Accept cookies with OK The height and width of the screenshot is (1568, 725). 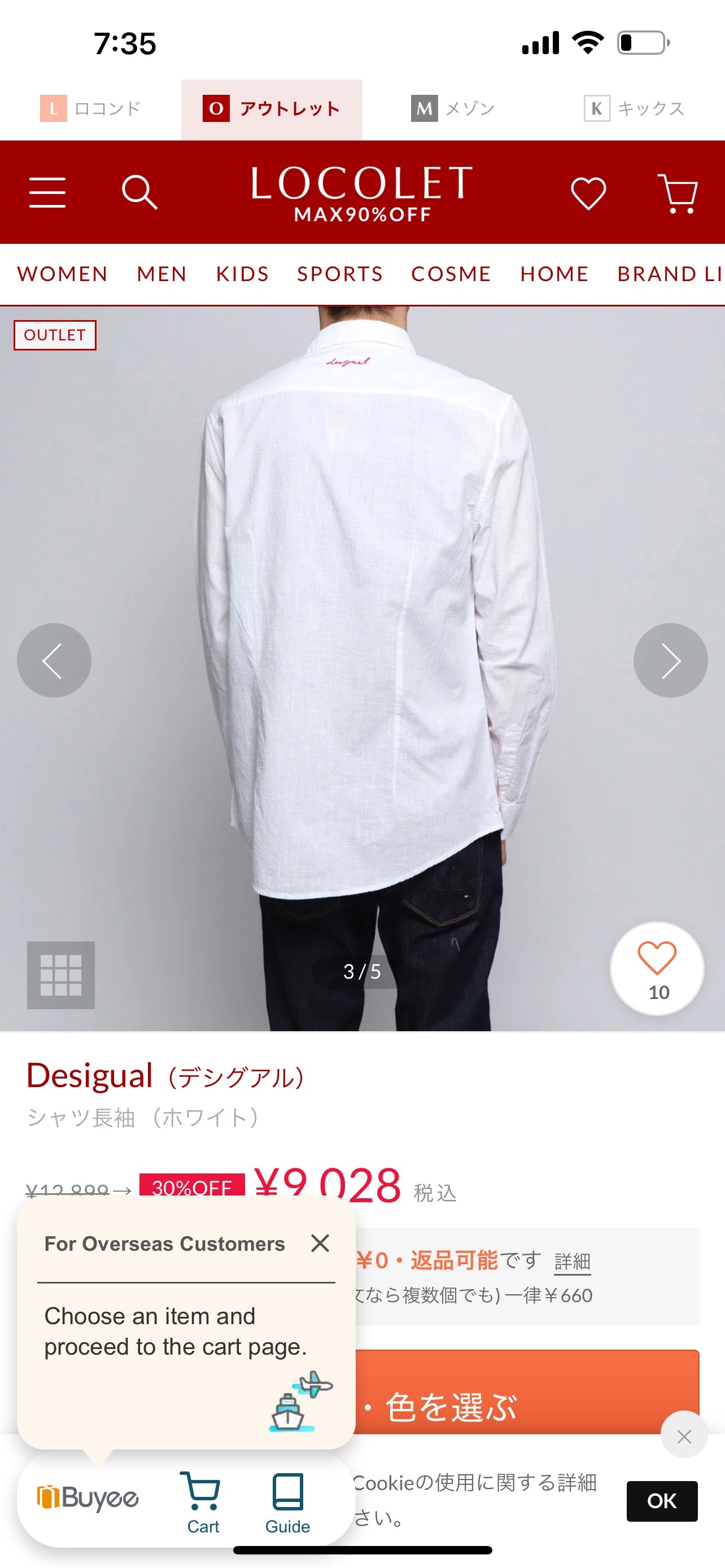[662, 1501]
